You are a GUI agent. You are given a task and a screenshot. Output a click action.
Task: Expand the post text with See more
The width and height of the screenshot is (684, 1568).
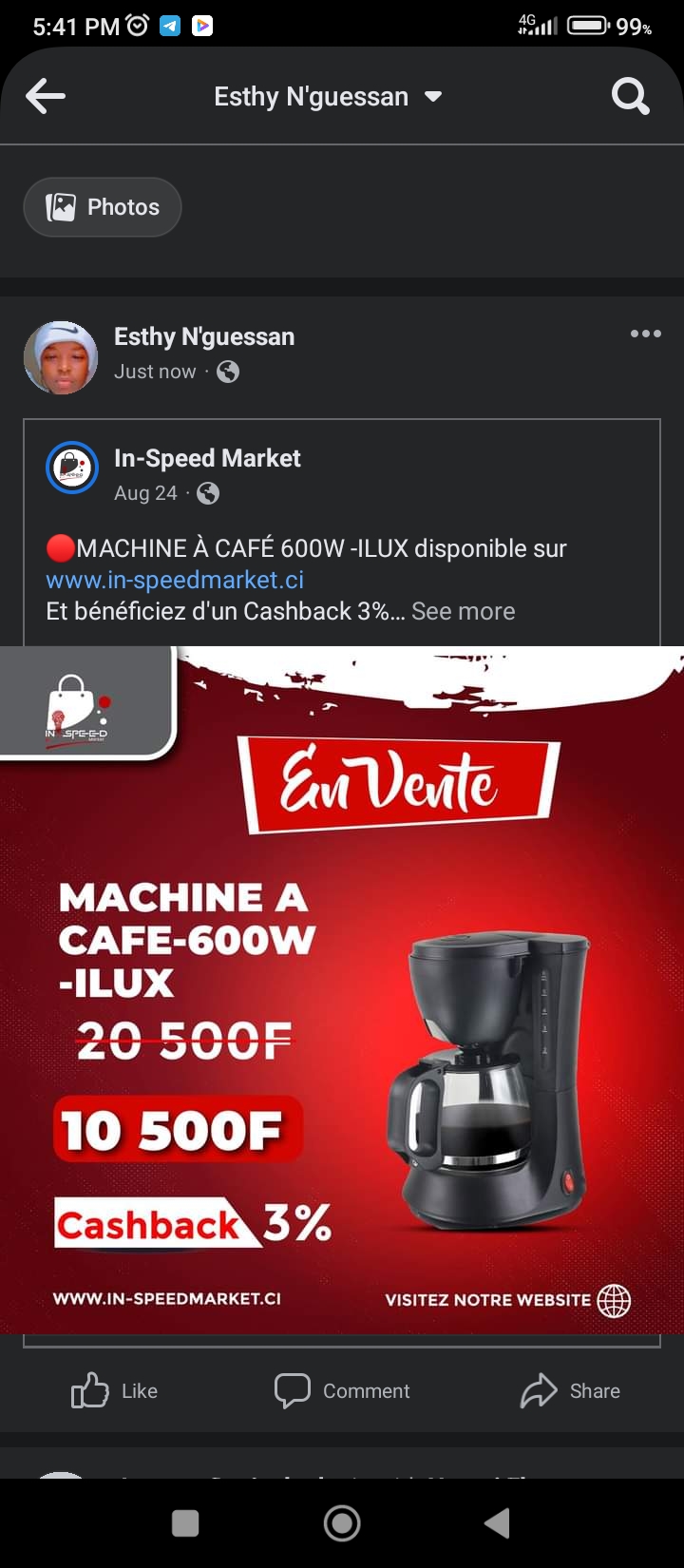click(463, 611)
